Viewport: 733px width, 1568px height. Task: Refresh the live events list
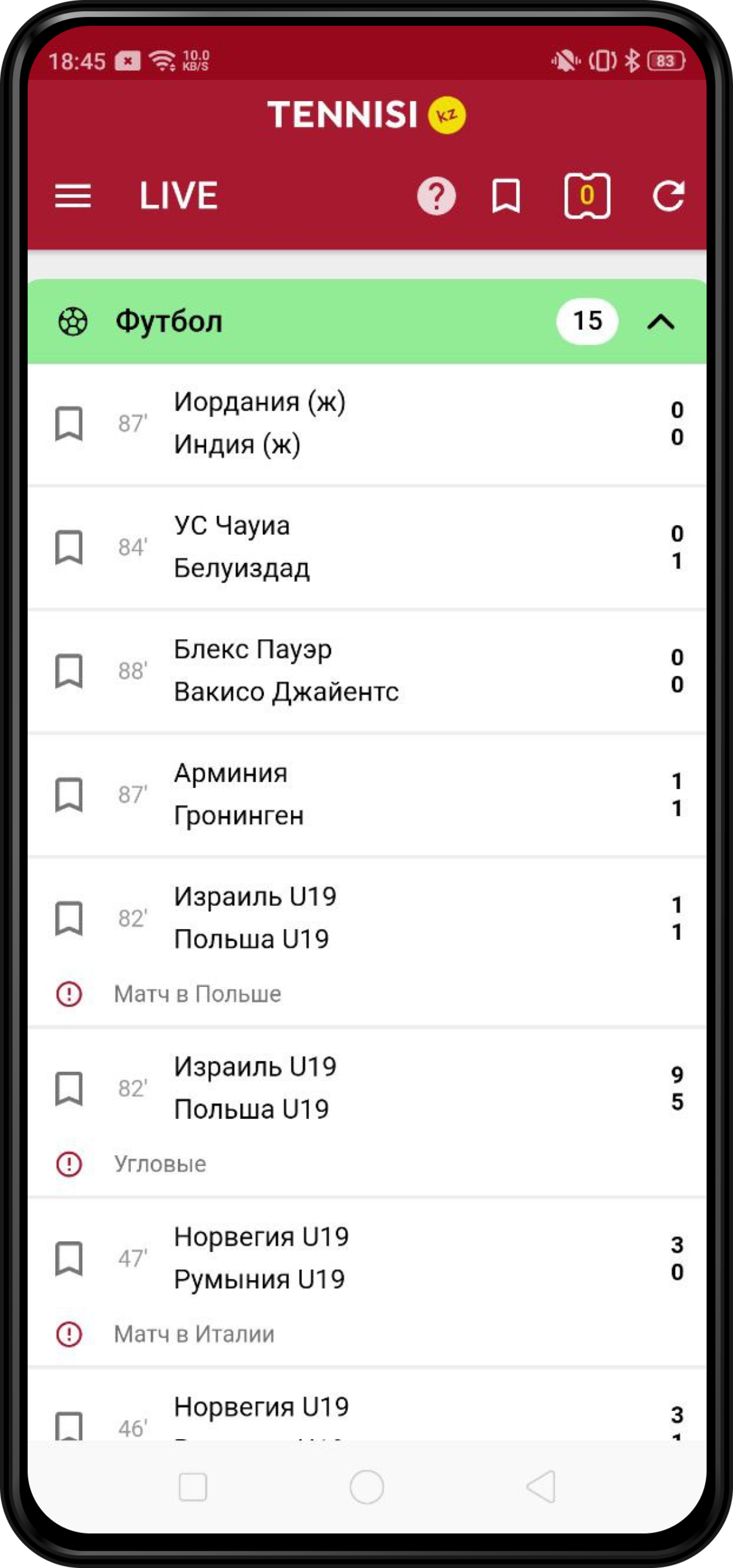(x=668, y=196)
